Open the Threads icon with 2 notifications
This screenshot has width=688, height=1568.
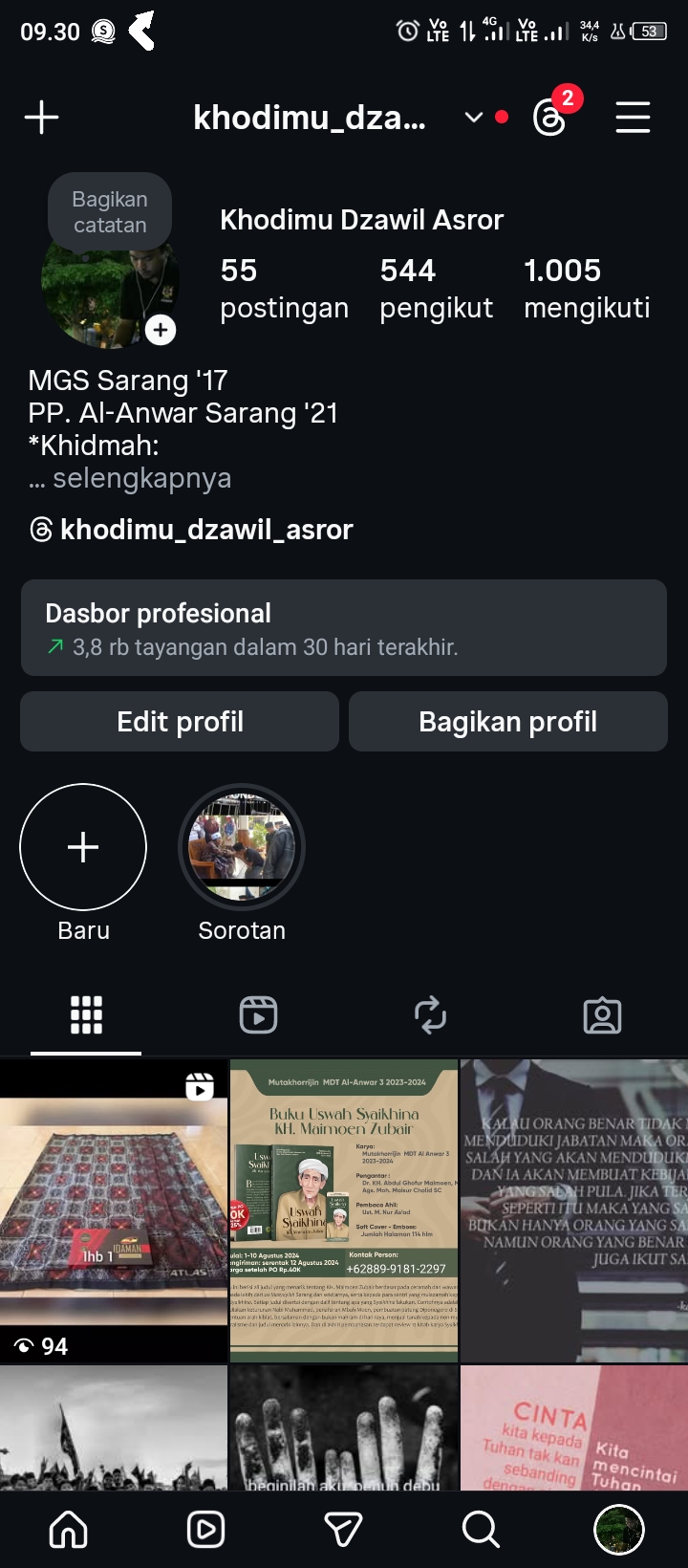(551, 118)
